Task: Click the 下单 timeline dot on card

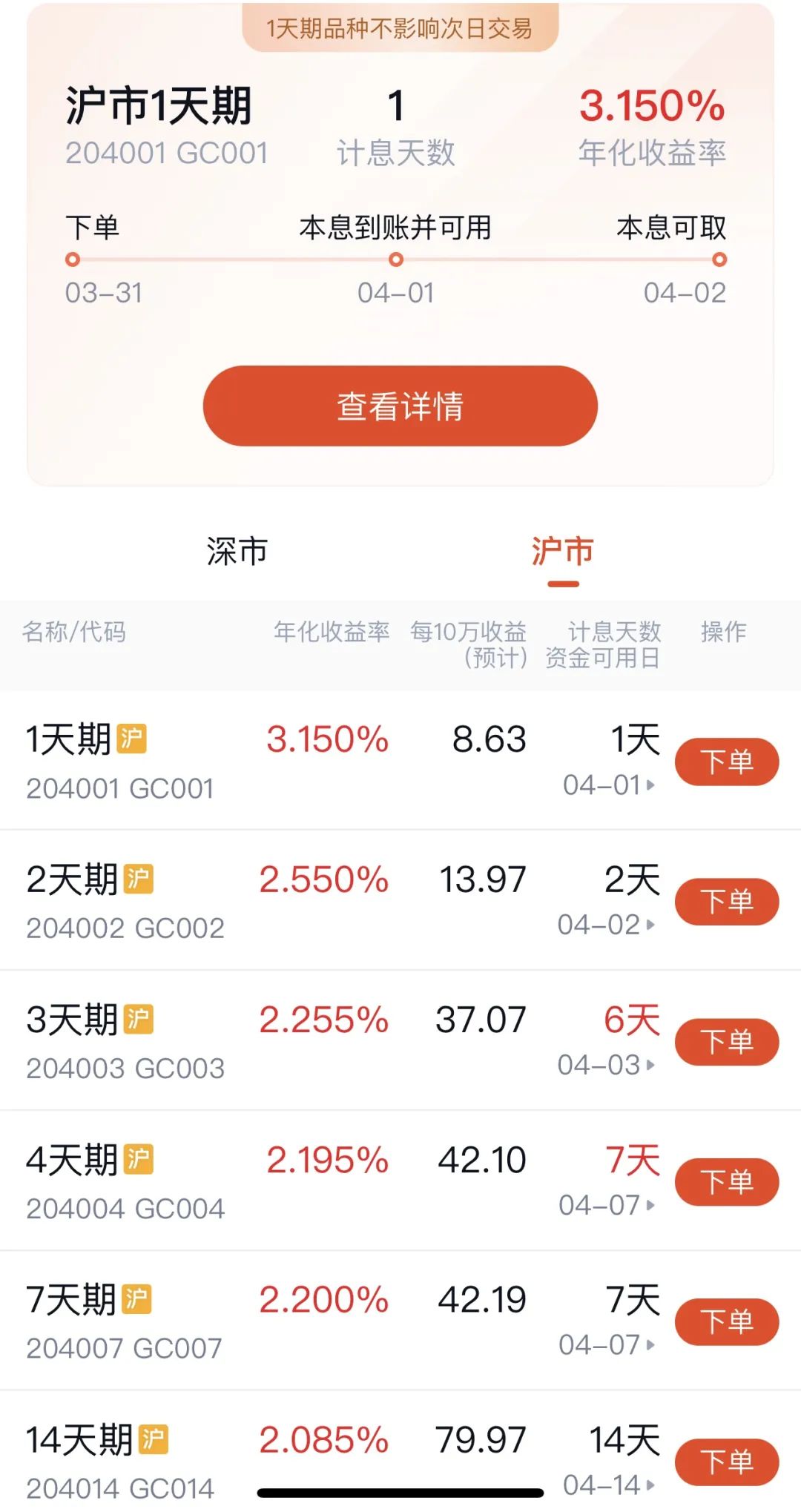Action: [72, 259]
